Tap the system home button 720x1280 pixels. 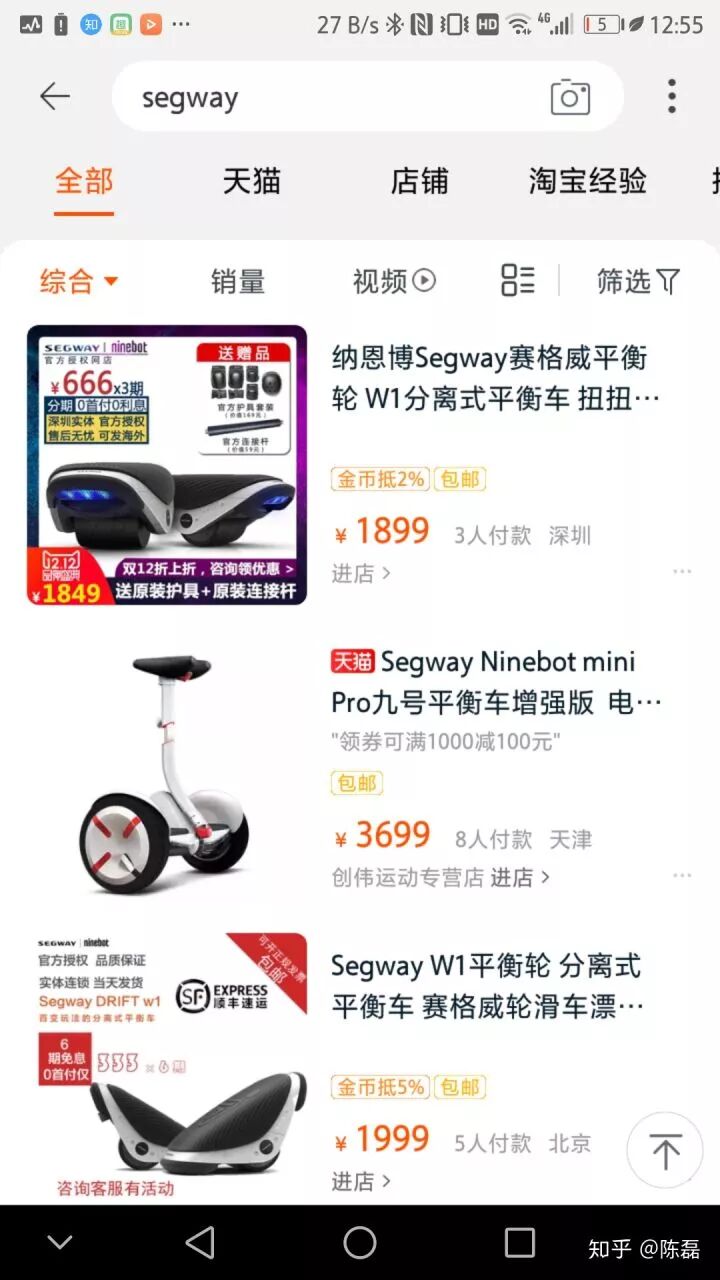[360, 1243]
